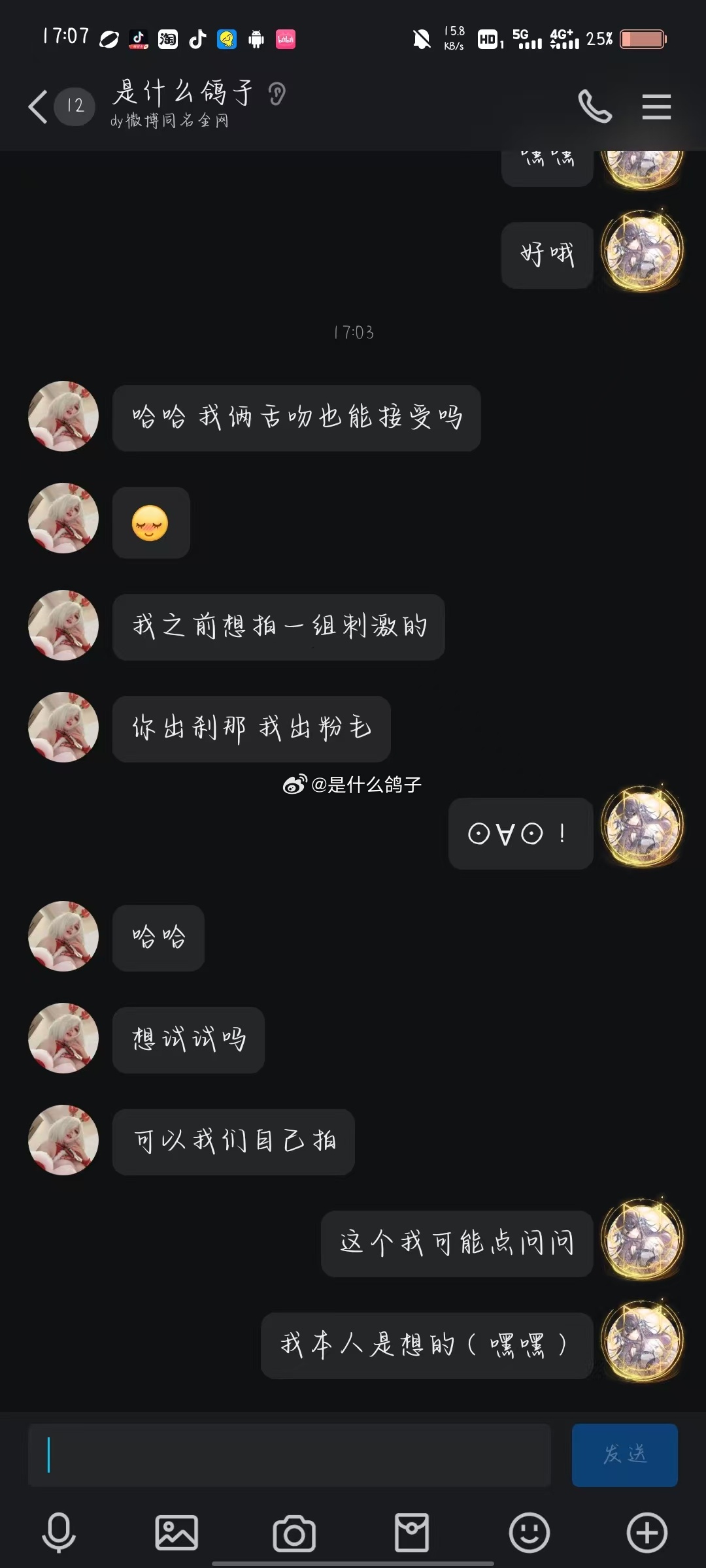Open my avatar beside 好哦 message
The height and width of the screenshot is (1568, 706).
(x=642, y=252)
